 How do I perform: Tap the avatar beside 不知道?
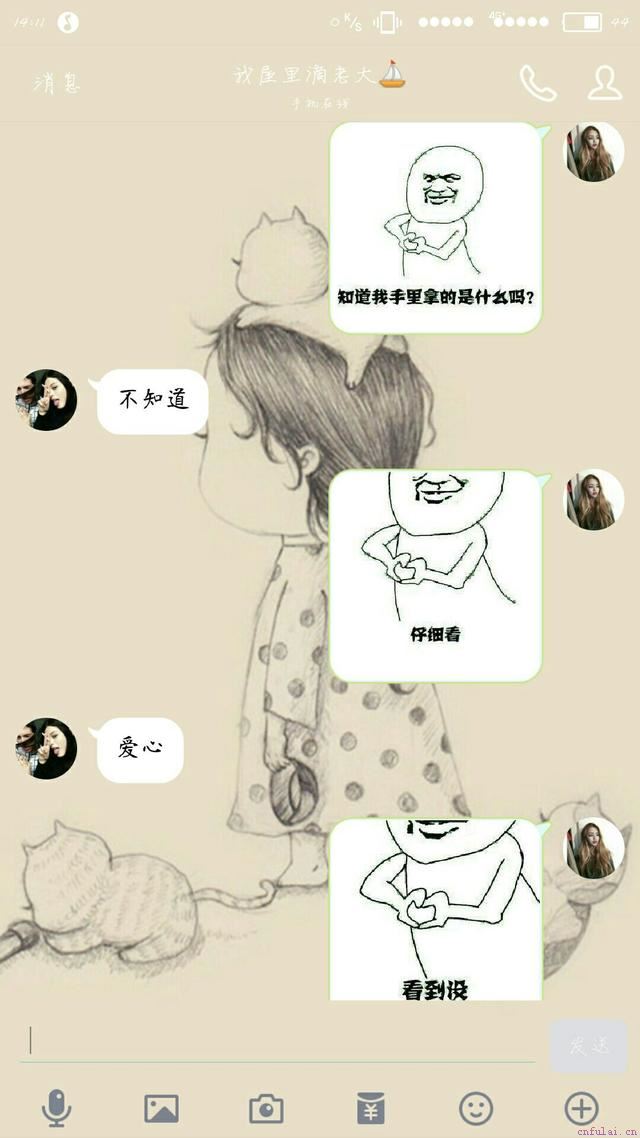pyautogui.click(x=46, y=400)
